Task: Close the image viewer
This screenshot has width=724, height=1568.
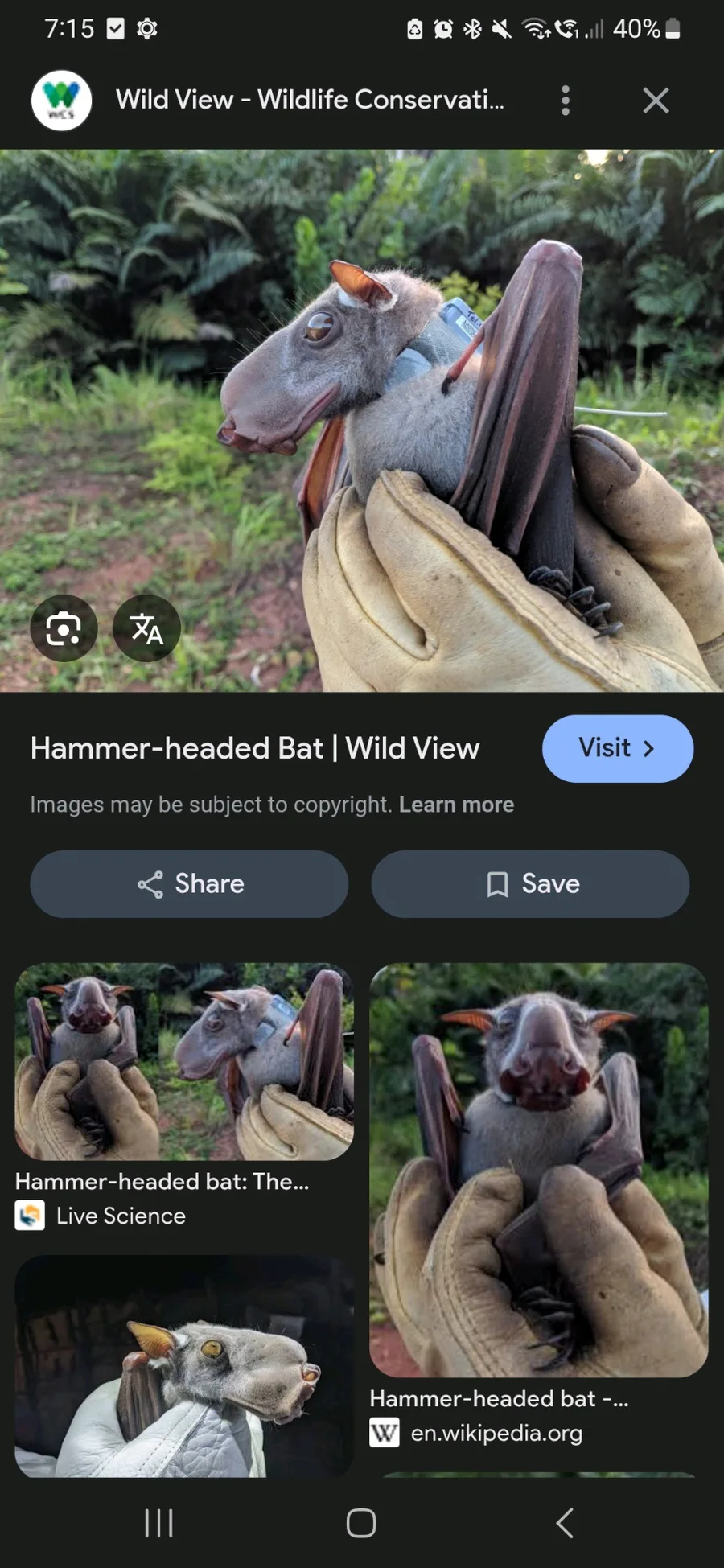Action: coord(656,101)
